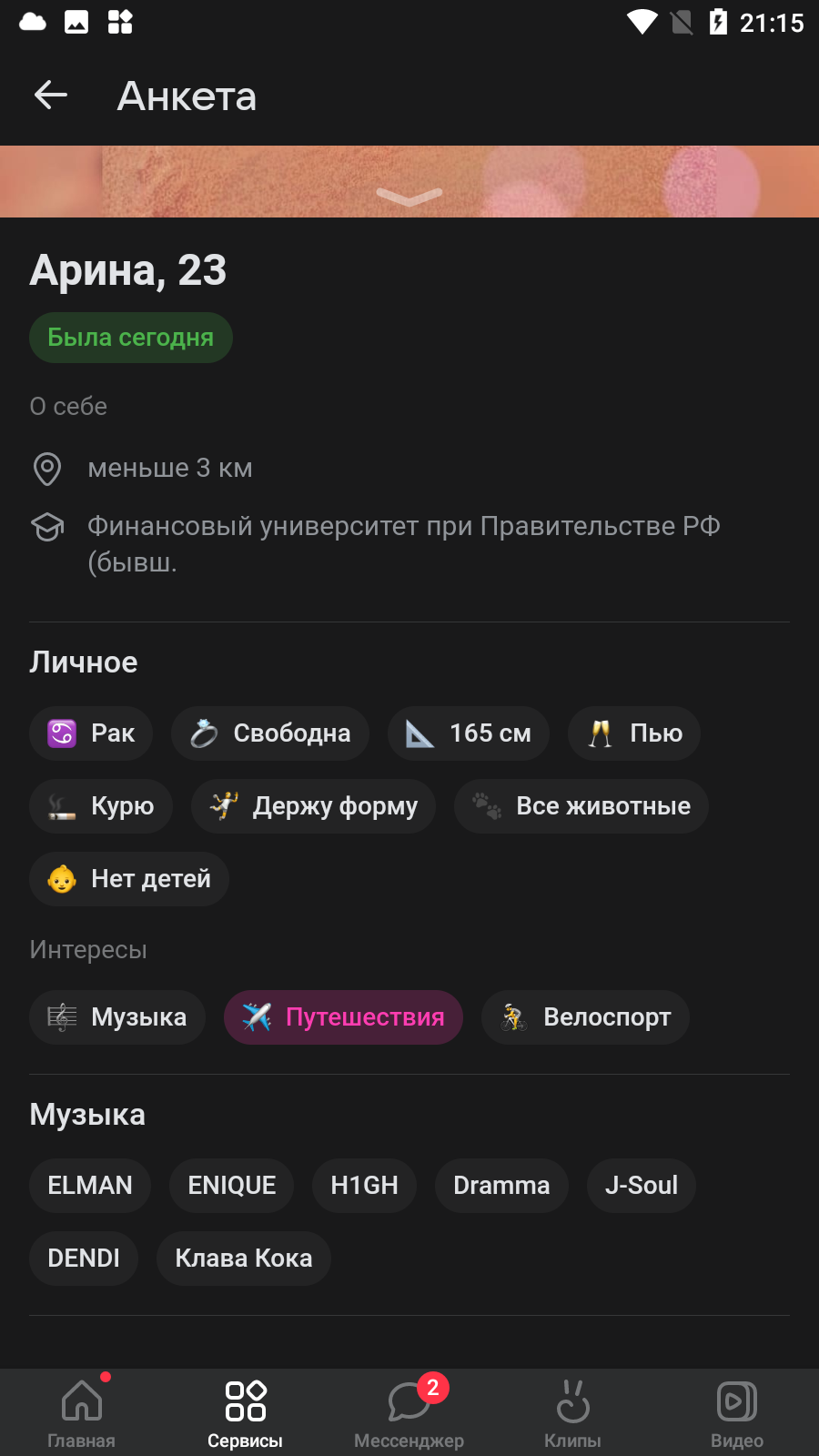Open the ELMAN music chip
The height and width of the screenshot is (1456, 819).
(x=90, y=1186)
